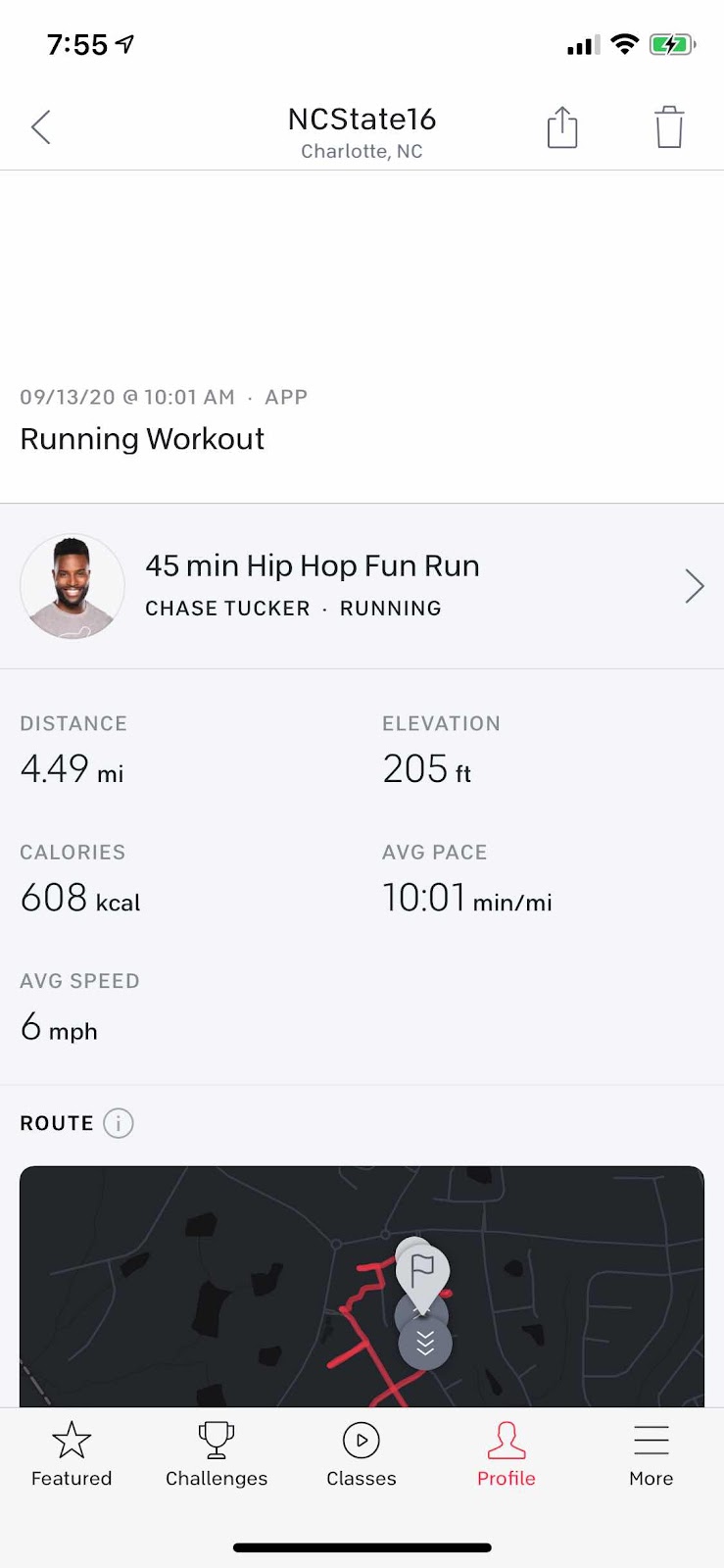Open the More menu tab
The image size is (724, 1568).
tap(652, 1454)
